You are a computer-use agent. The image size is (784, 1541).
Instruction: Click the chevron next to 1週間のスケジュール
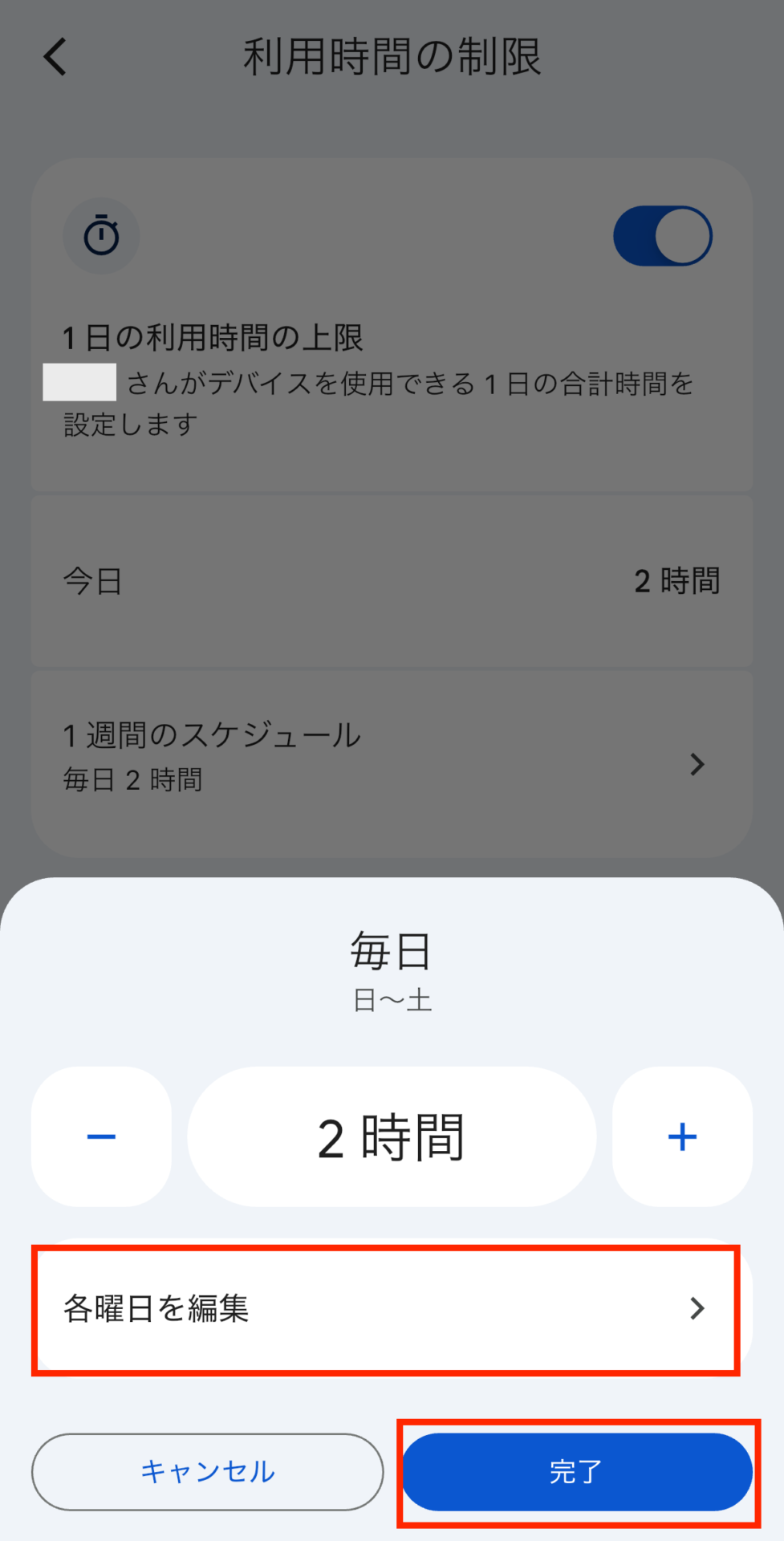pos(697,764)
